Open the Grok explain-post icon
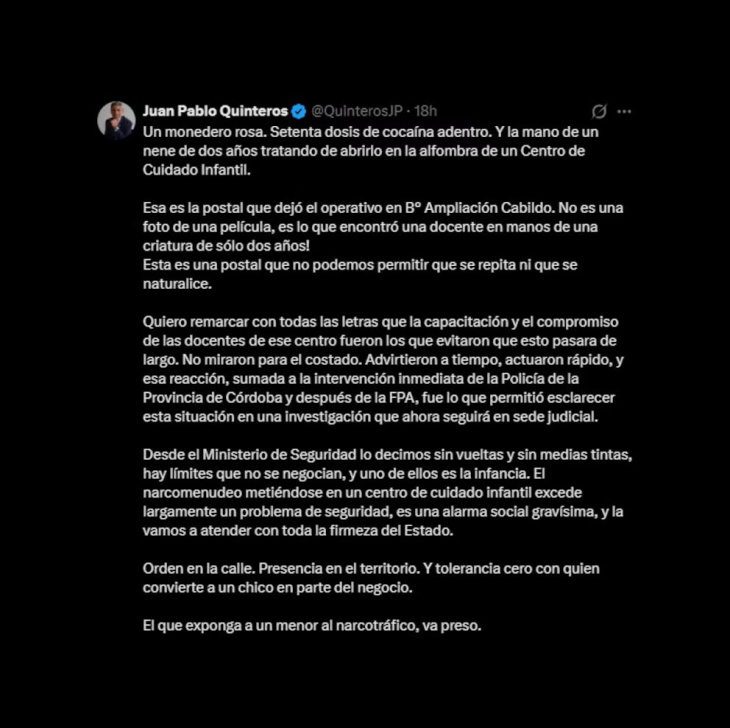Viewport: 730px width, 728px height. tap(599, 112)
